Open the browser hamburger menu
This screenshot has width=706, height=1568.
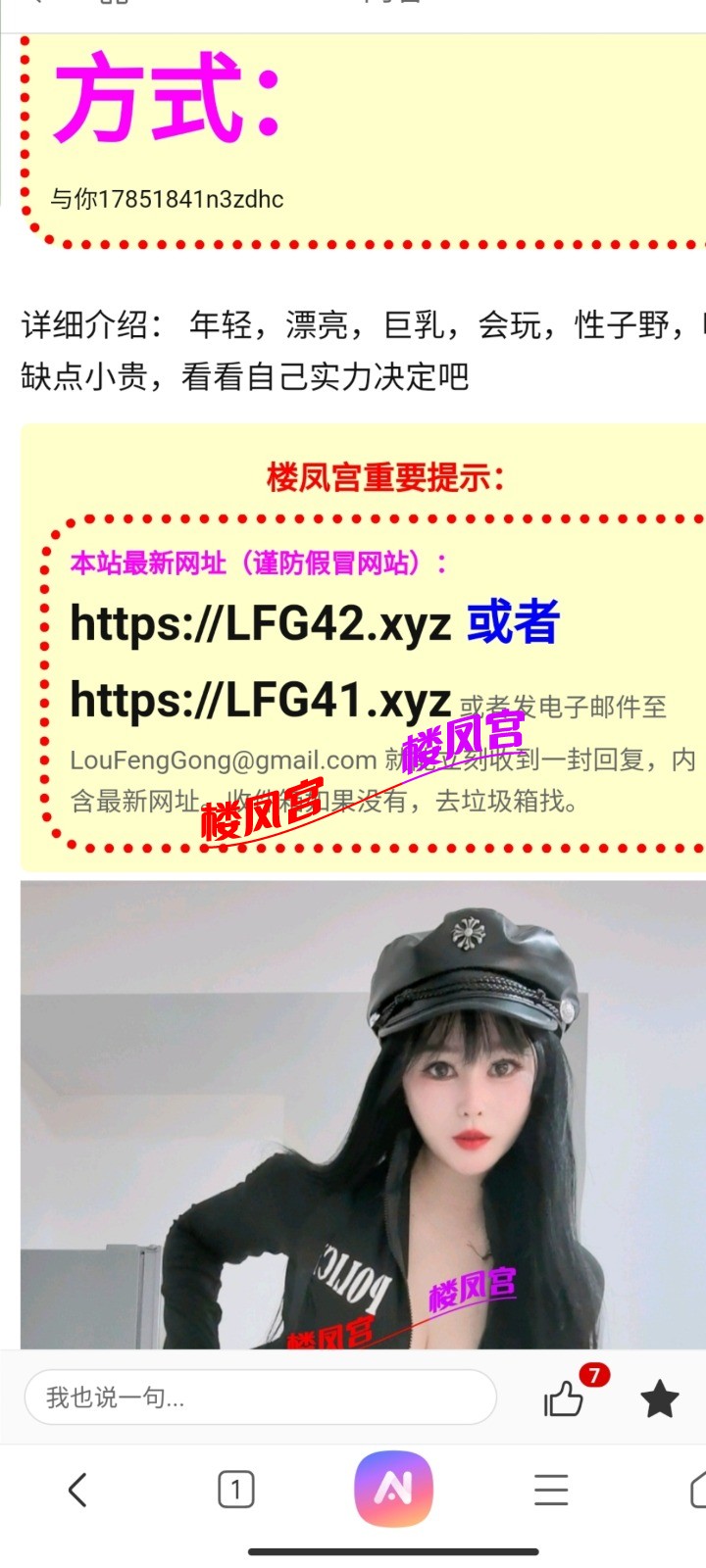click(551, 1490)
